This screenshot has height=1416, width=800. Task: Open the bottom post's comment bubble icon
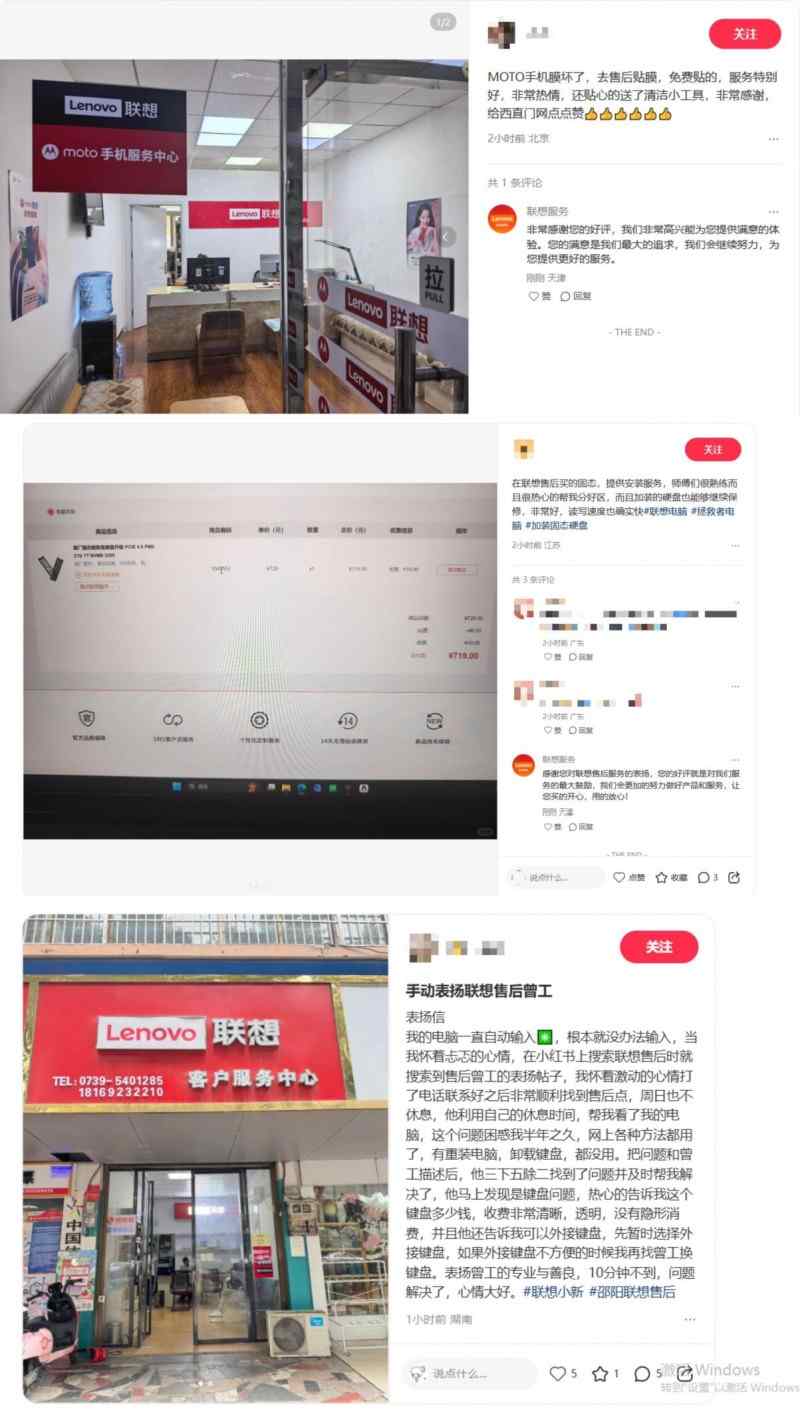642,1373
